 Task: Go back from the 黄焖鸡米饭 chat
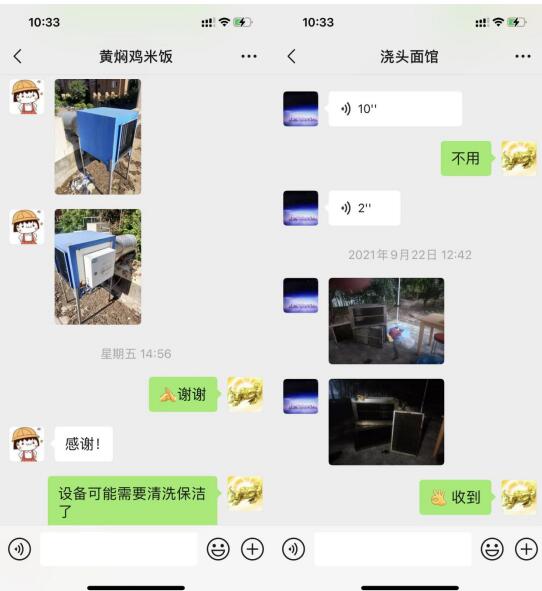pos(17,57)
